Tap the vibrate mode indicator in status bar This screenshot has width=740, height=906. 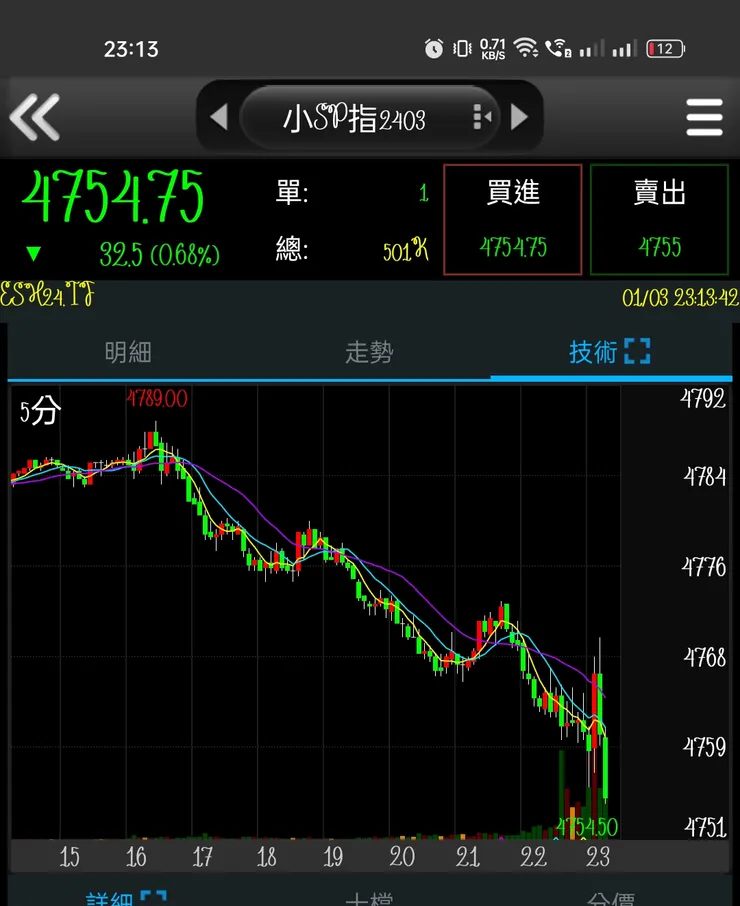tap(463, 47)
